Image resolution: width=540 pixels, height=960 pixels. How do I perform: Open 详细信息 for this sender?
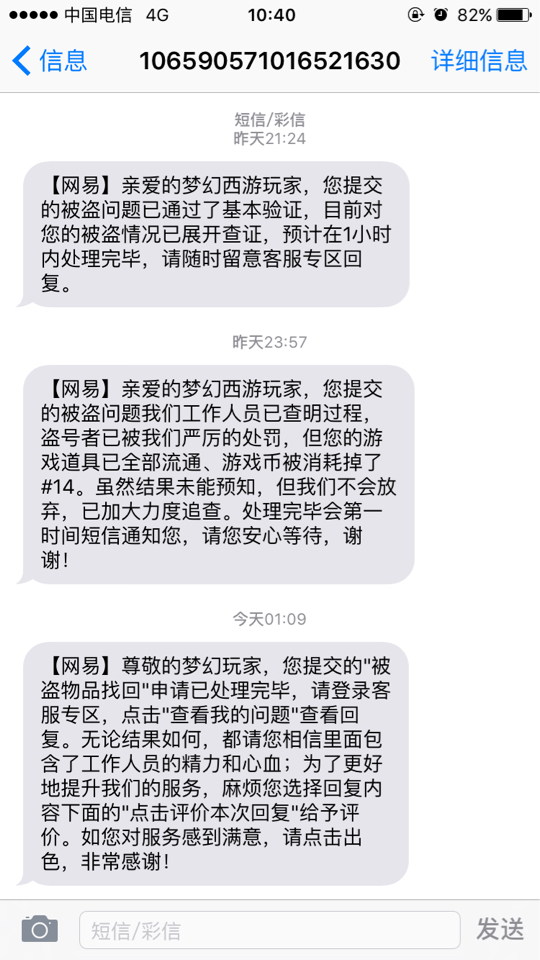click(479, 61)
